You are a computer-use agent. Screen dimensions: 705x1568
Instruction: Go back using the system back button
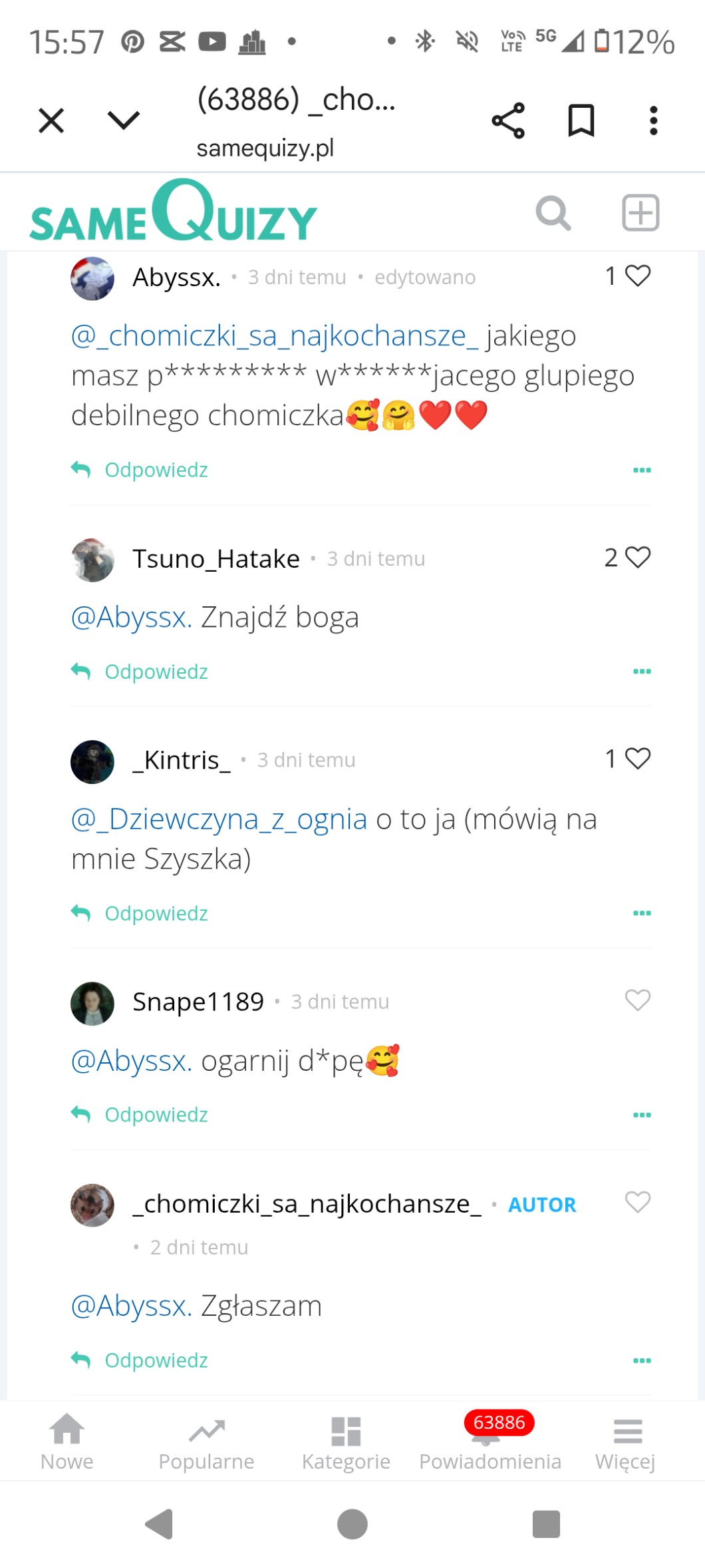(x=159, y=1524)
